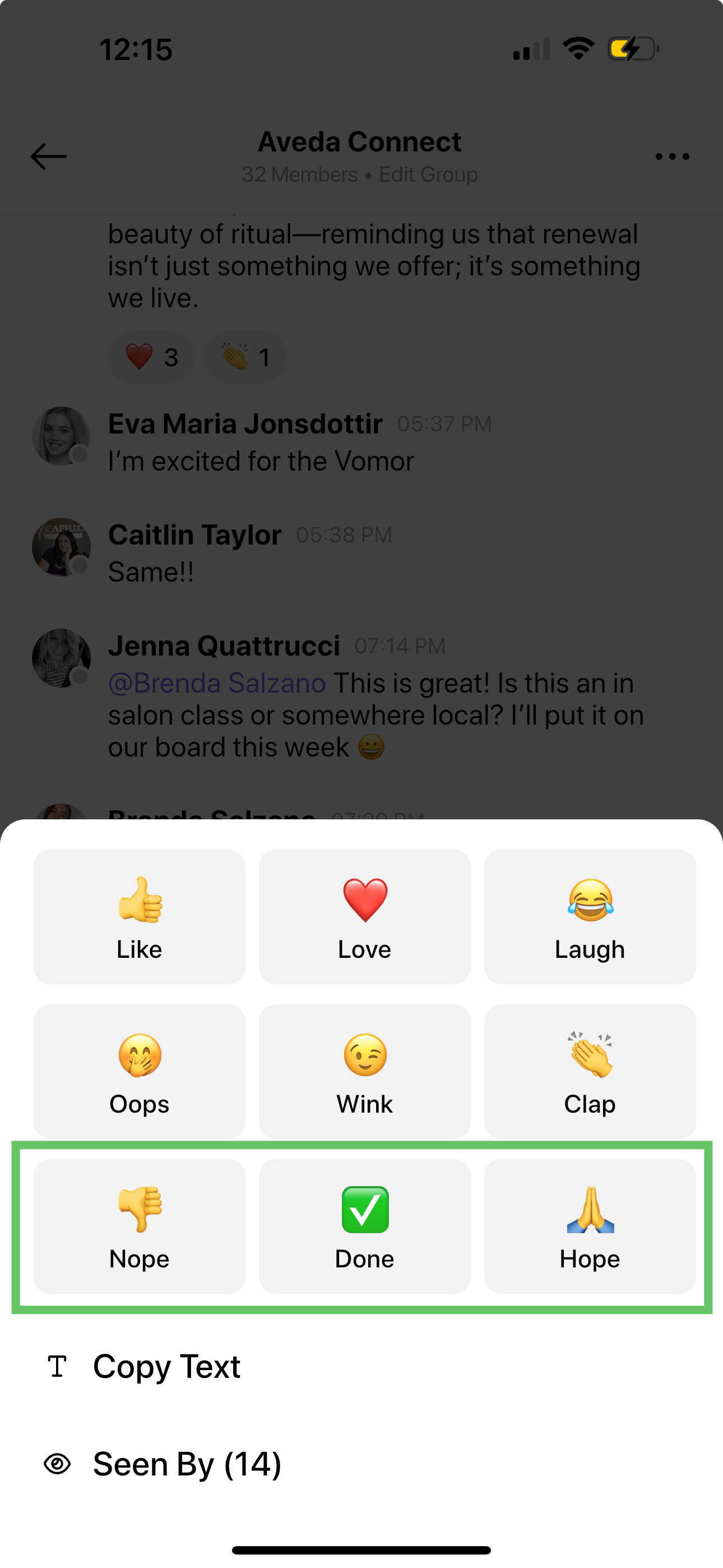Select the Oops reaction

(140, 1071)
